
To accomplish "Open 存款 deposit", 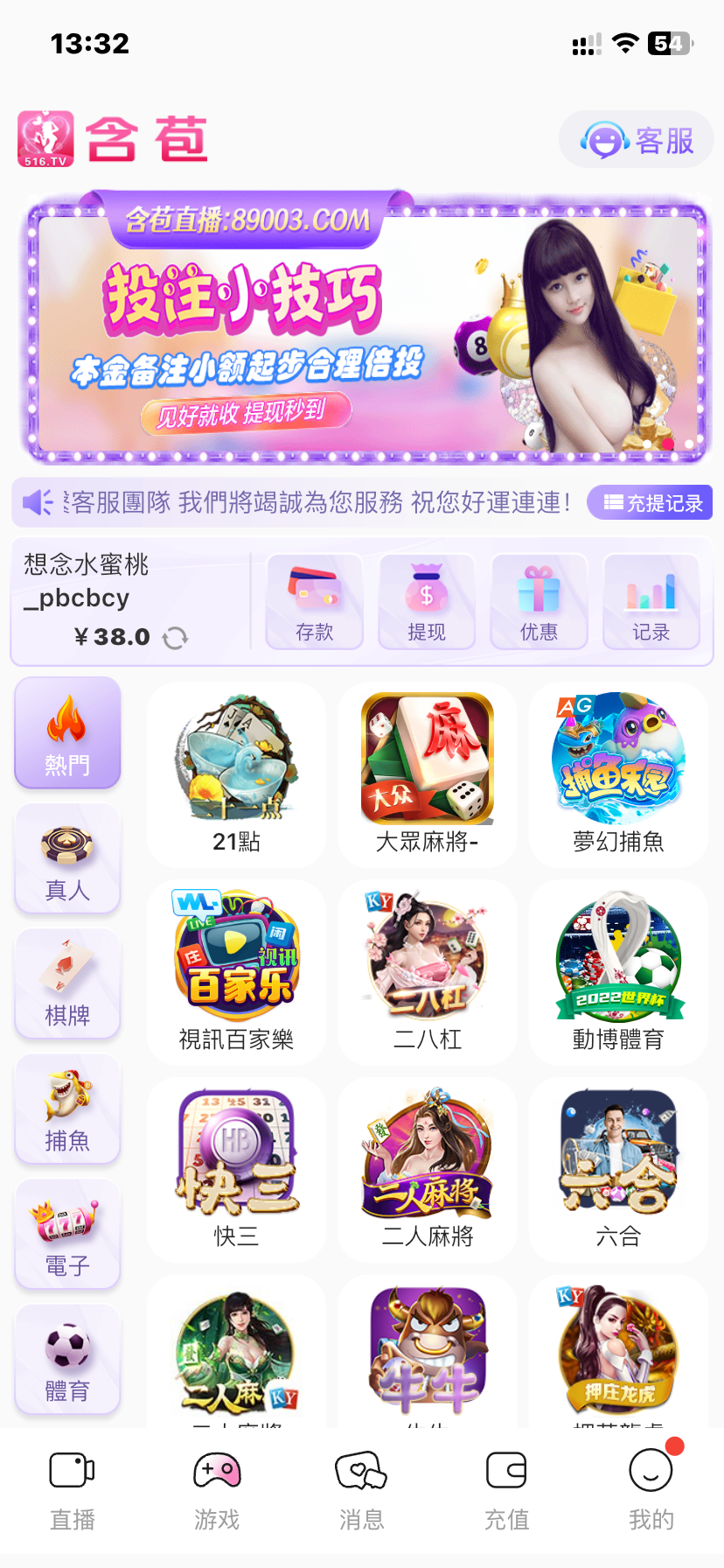I will click(x=314, y=602).
